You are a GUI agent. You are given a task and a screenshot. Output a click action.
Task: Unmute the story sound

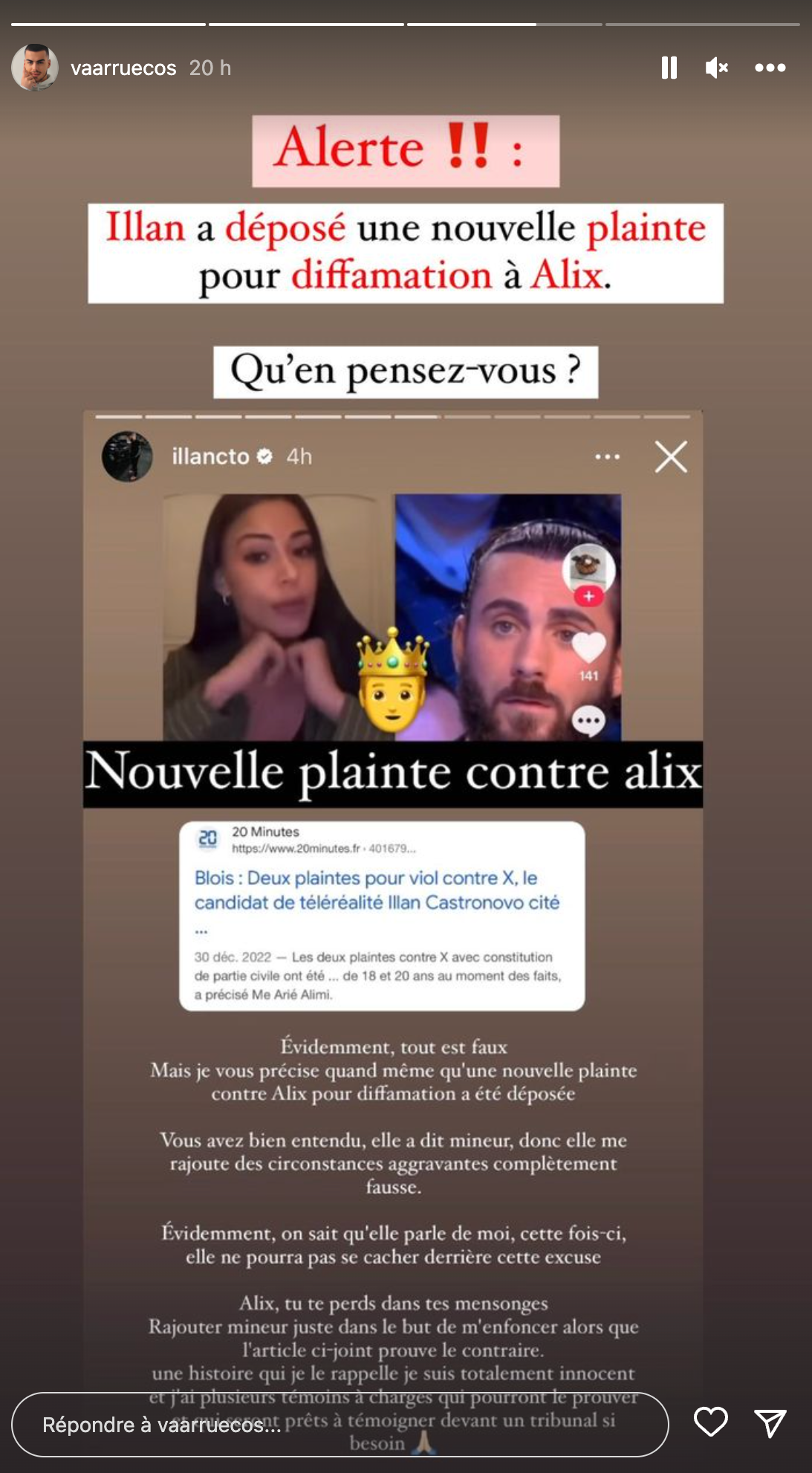[x=716, y=68]
